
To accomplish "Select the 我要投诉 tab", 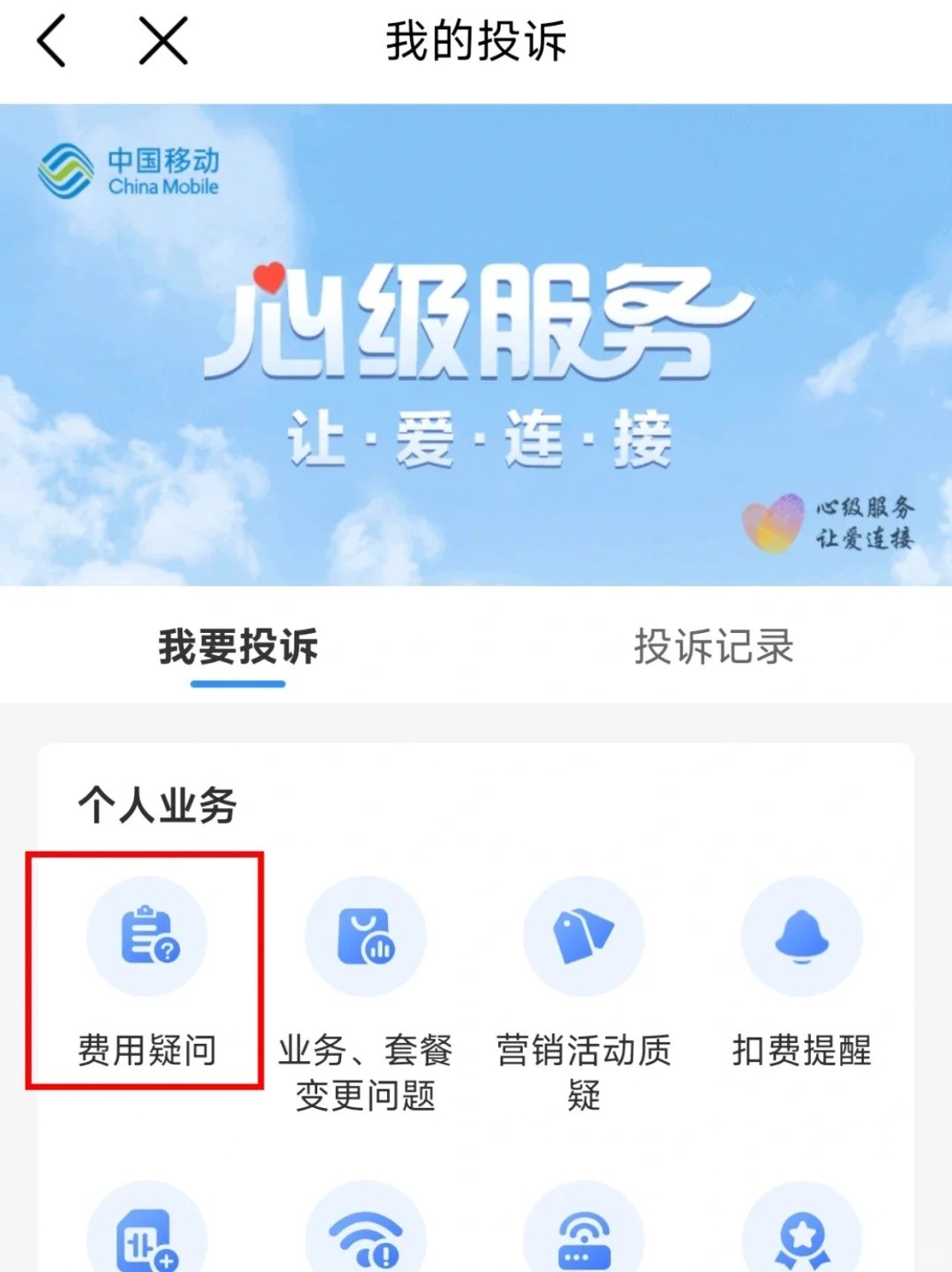I will pos(238,647).
